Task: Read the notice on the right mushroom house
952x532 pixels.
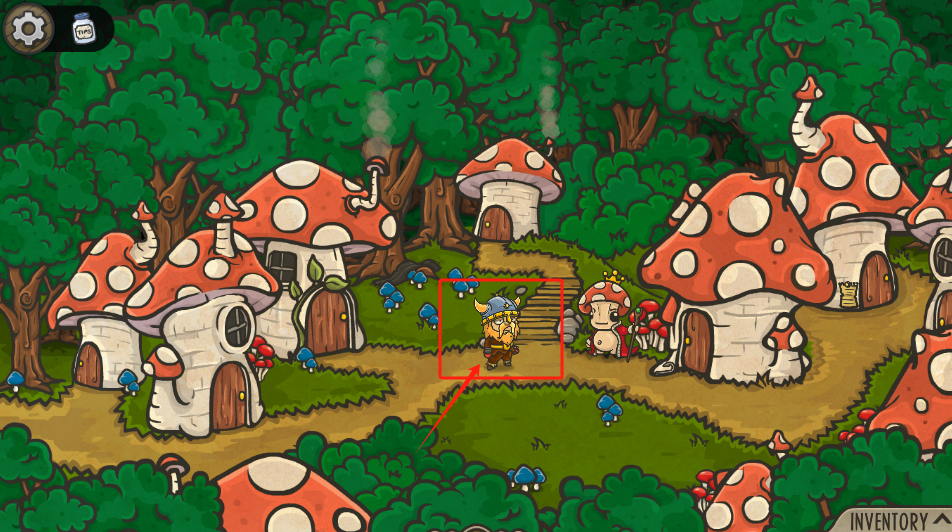Action: pyautogui.click(x=848, y=293)
